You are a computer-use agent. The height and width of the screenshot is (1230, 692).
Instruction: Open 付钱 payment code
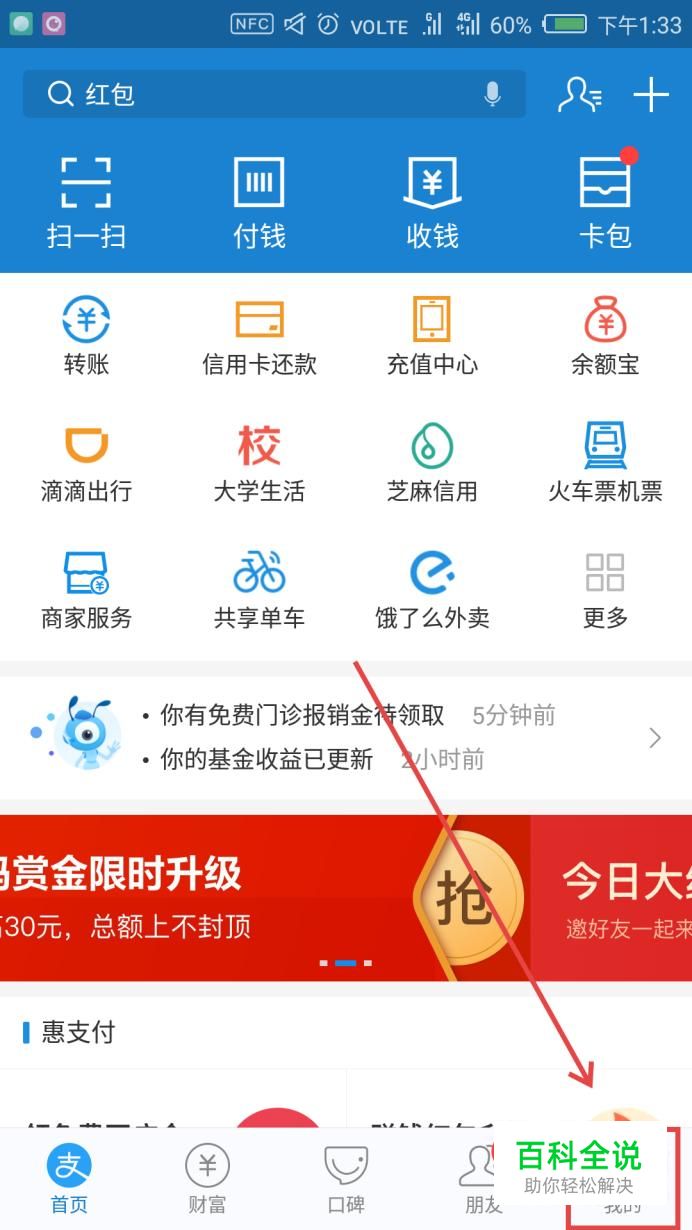coord(259,203)
